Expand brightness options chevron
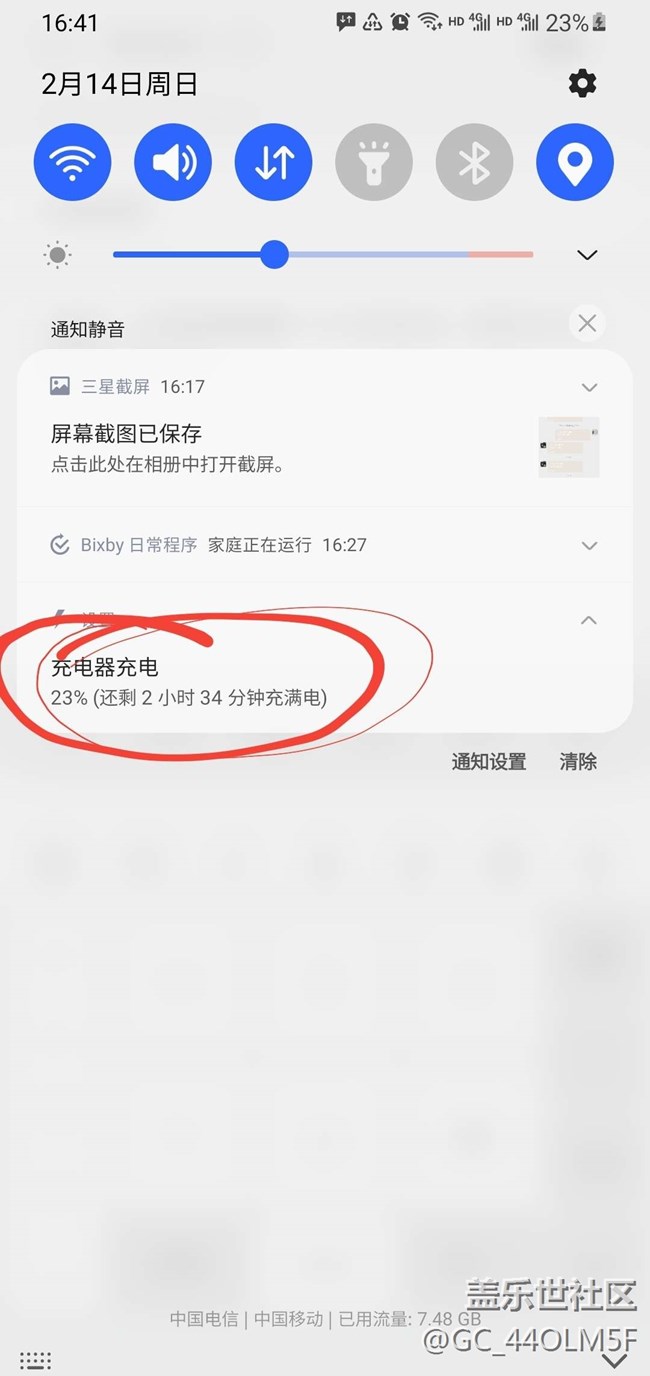Viewport: 650px width, 1376px height. 587,255
